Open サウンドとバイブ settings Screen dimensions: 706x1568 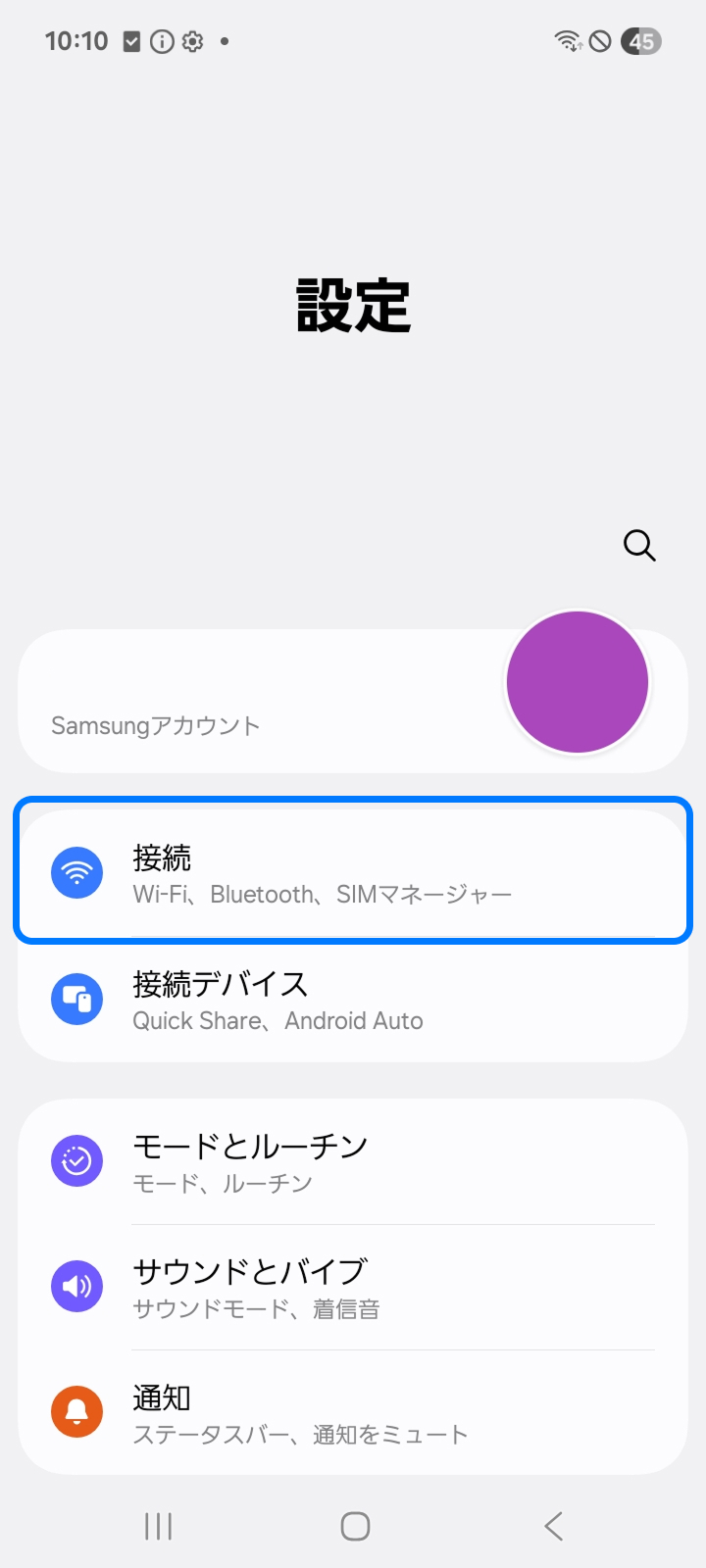coord(353,1287)
